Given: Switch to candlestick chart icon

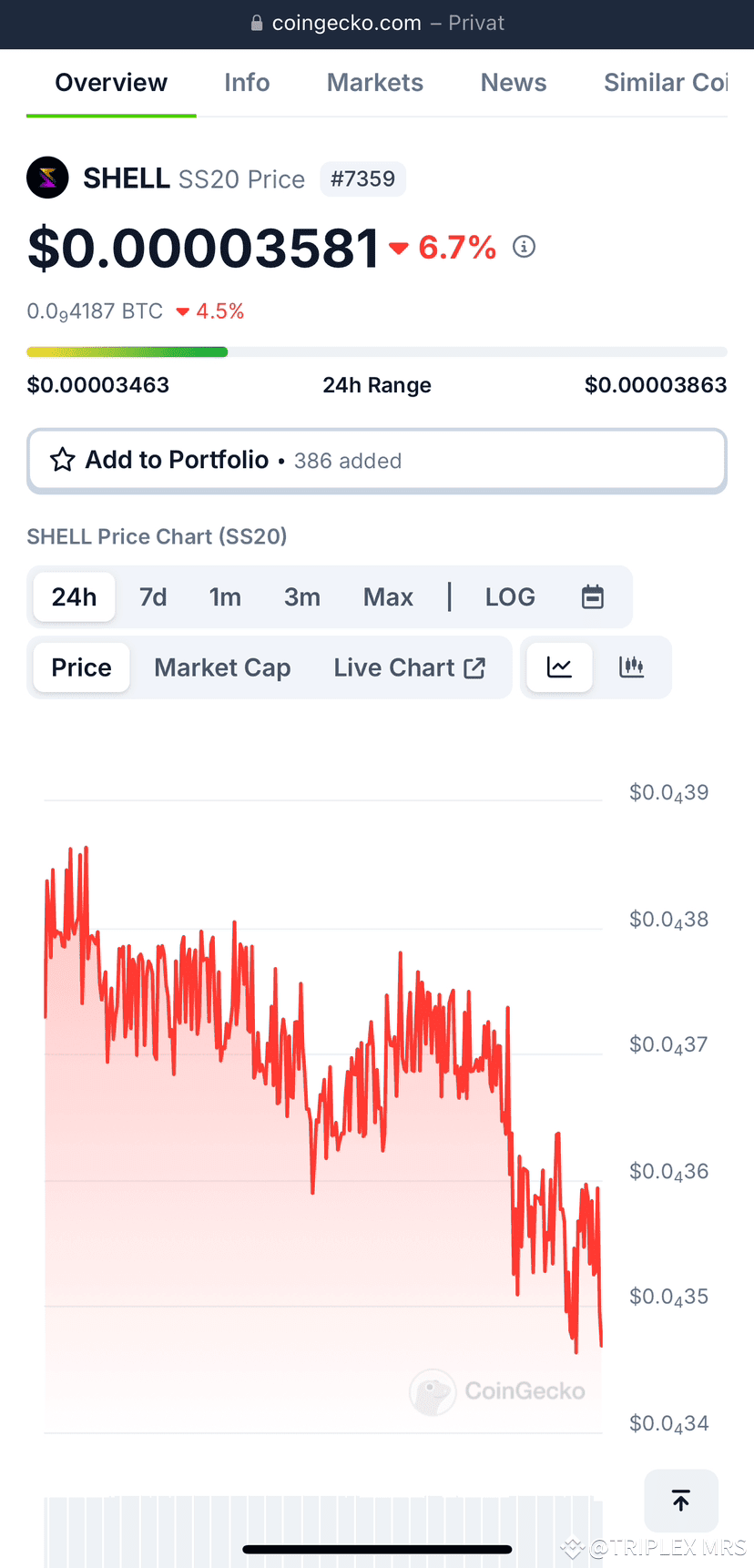Looking at the screenshot, I should point(632,667).
